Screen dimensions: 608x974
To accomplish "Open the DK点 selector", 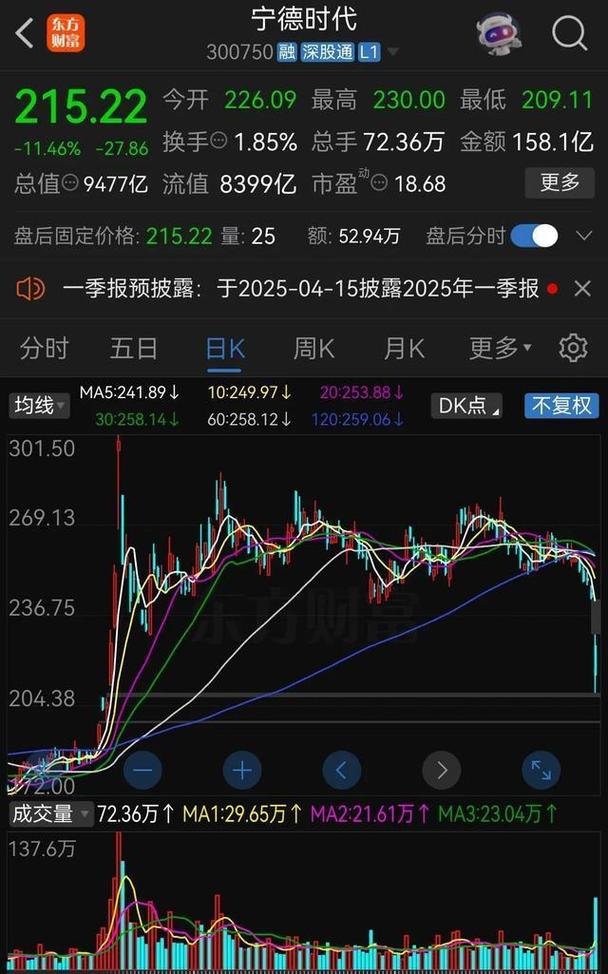I will point(467,405).
